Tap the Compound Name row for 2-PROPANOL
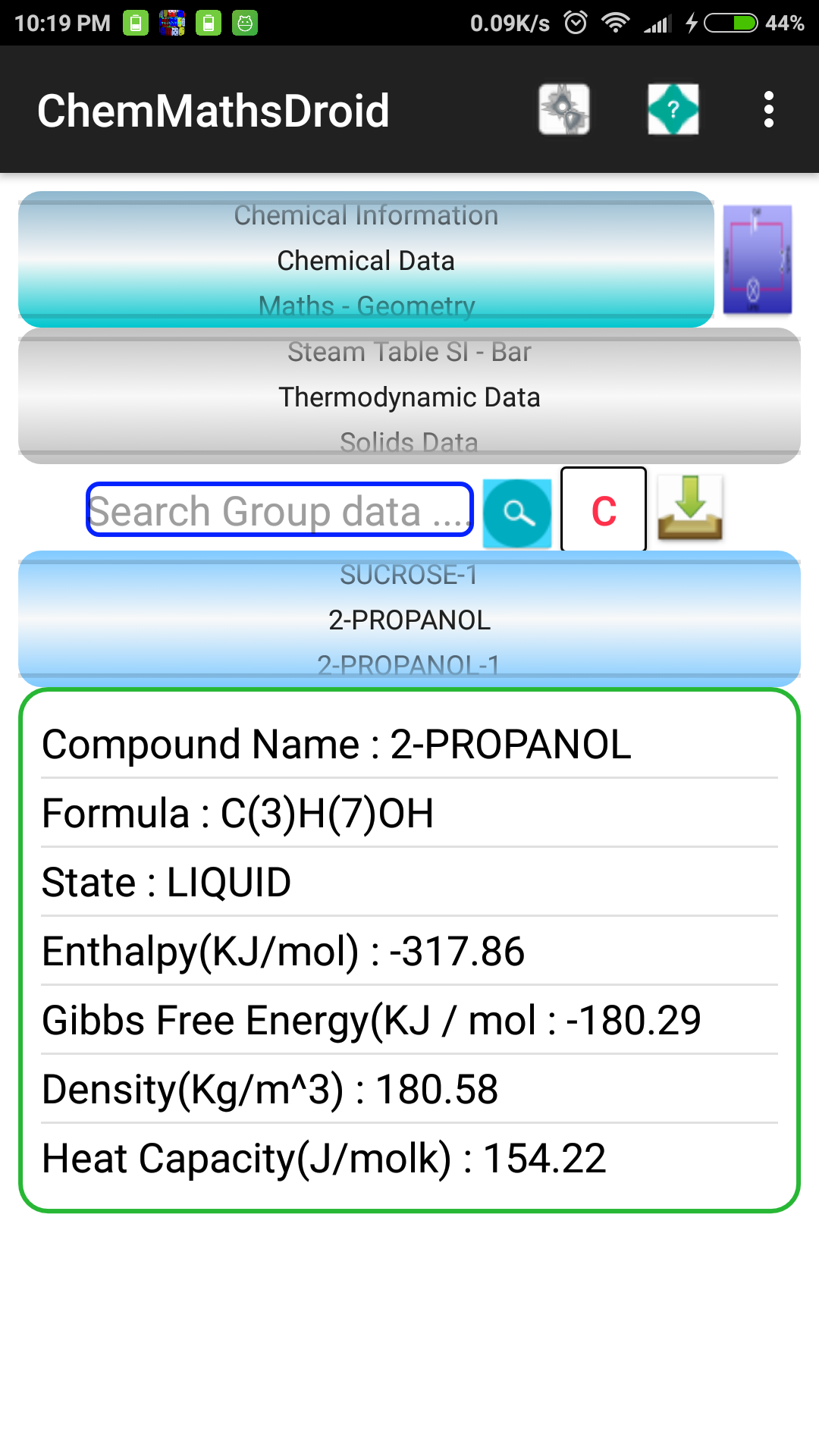Viewport: 819px width, 1456px height. [337, 743]
